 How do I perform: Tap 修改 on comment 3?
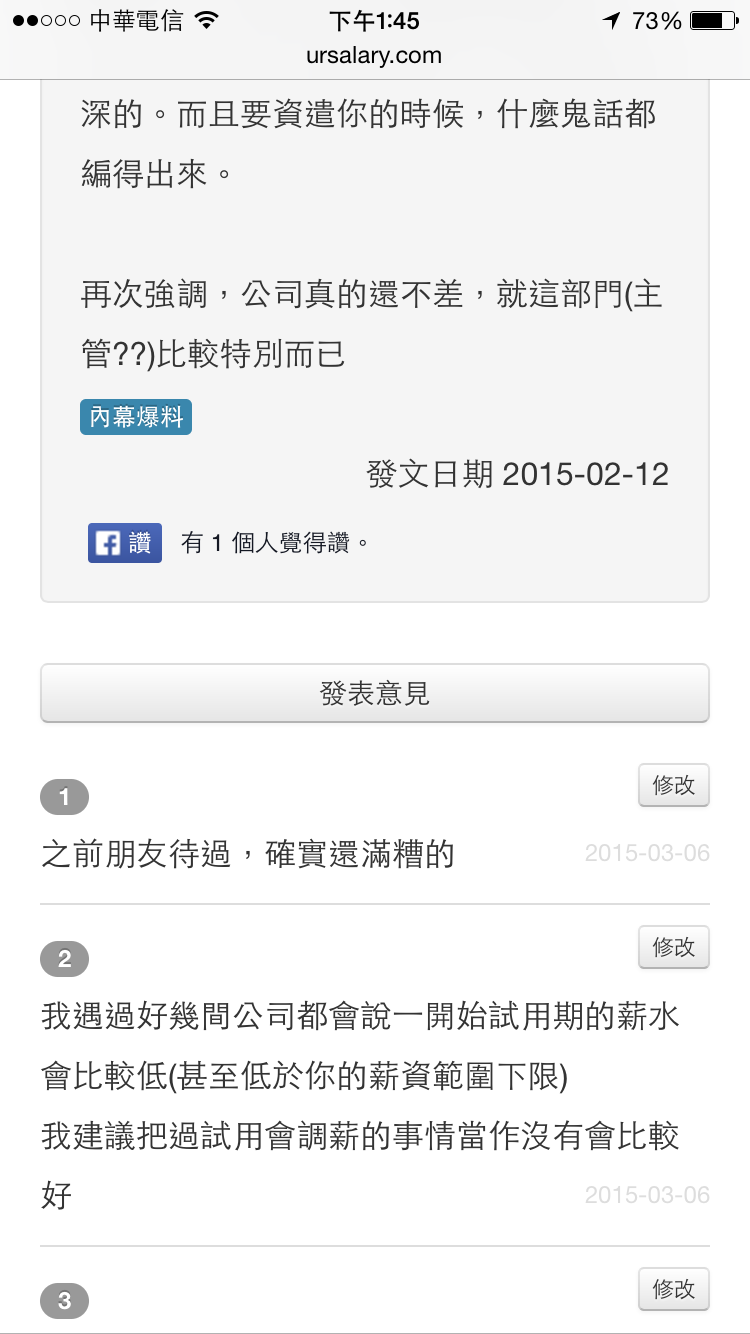[x=673, y=1289]
